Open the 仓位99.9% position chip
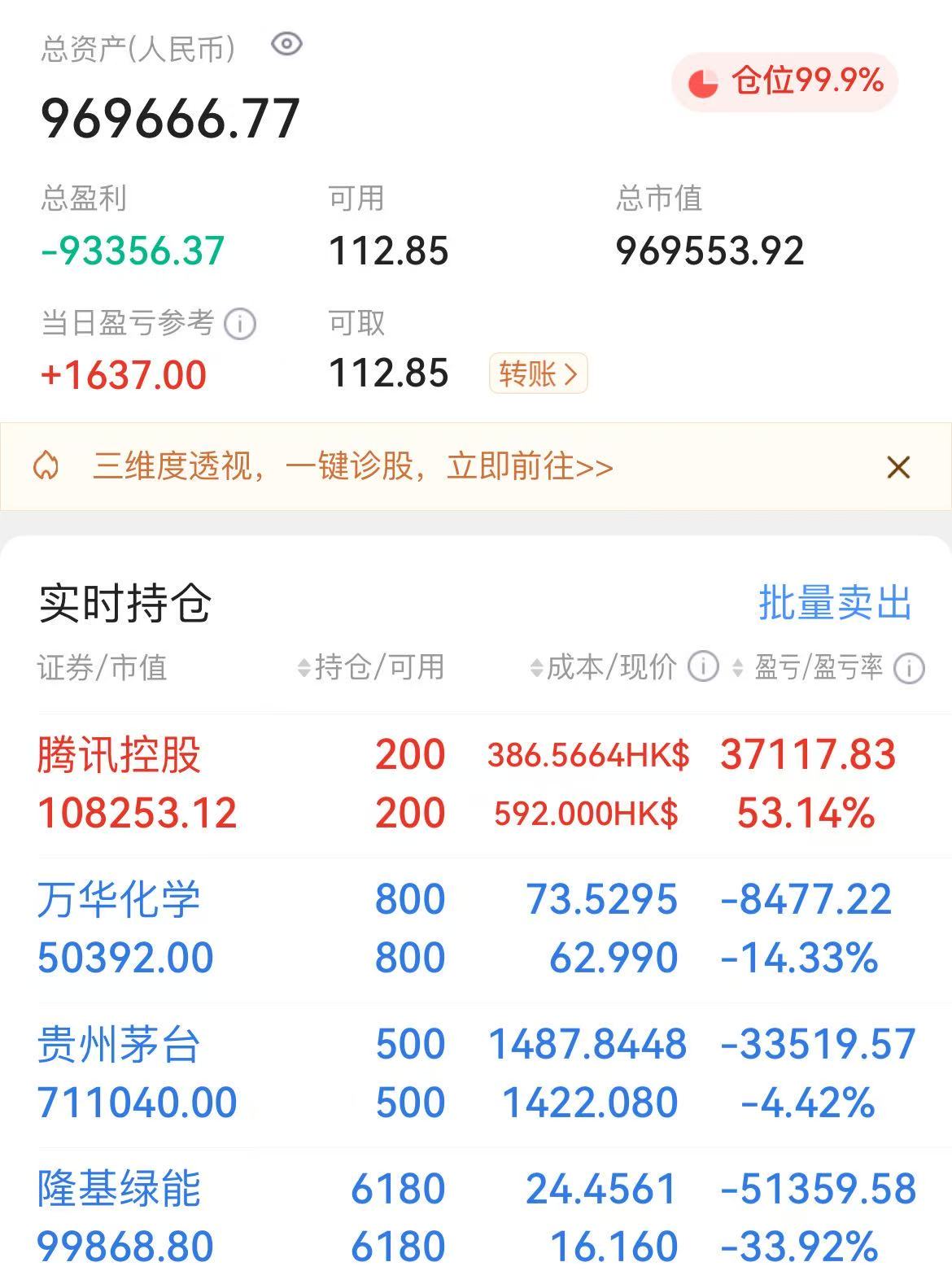952x1284 pixels. pyautogui.click(x=784, y=81)
